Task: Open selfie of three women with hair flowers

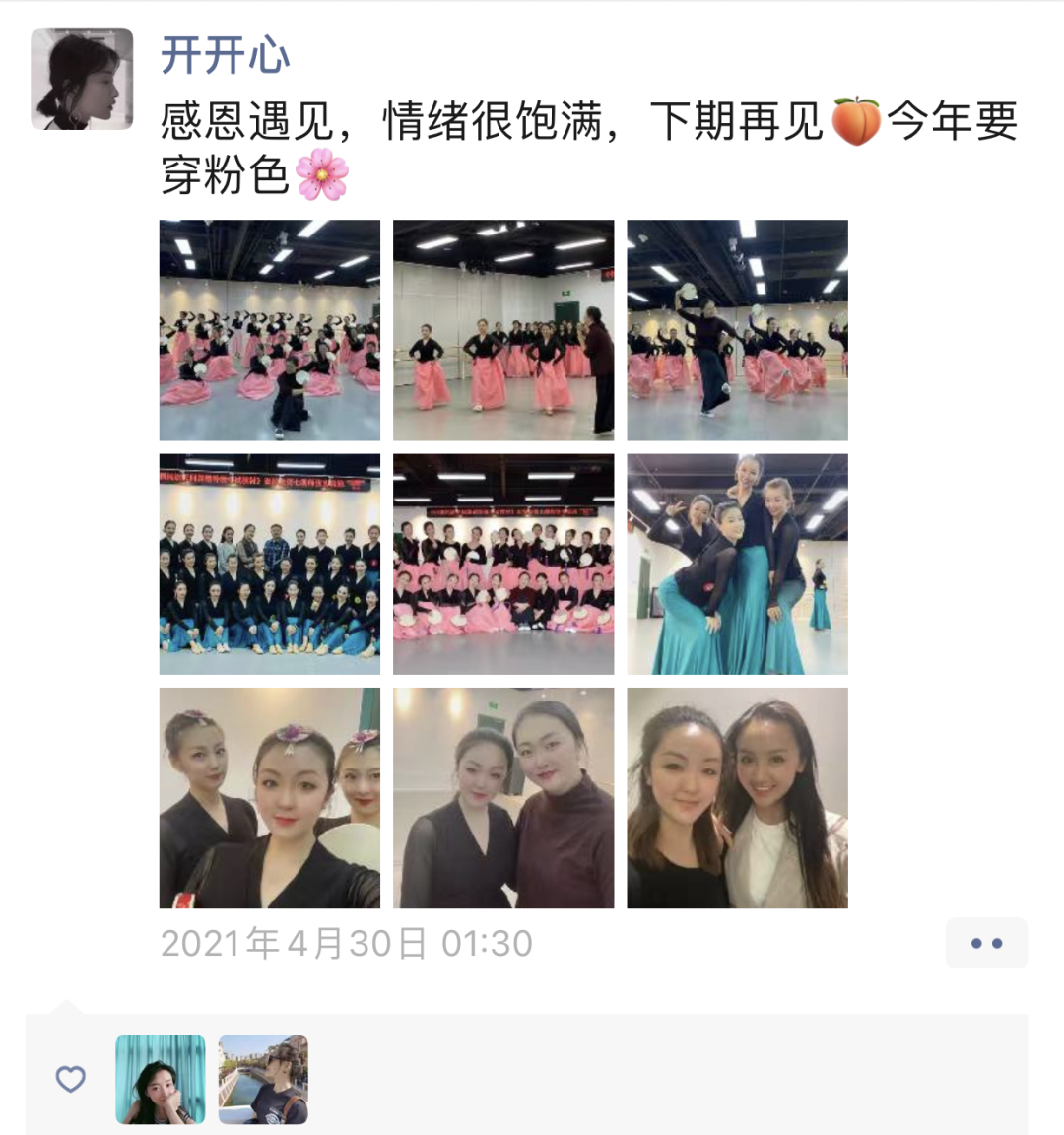Action: [x=270, y=797]
